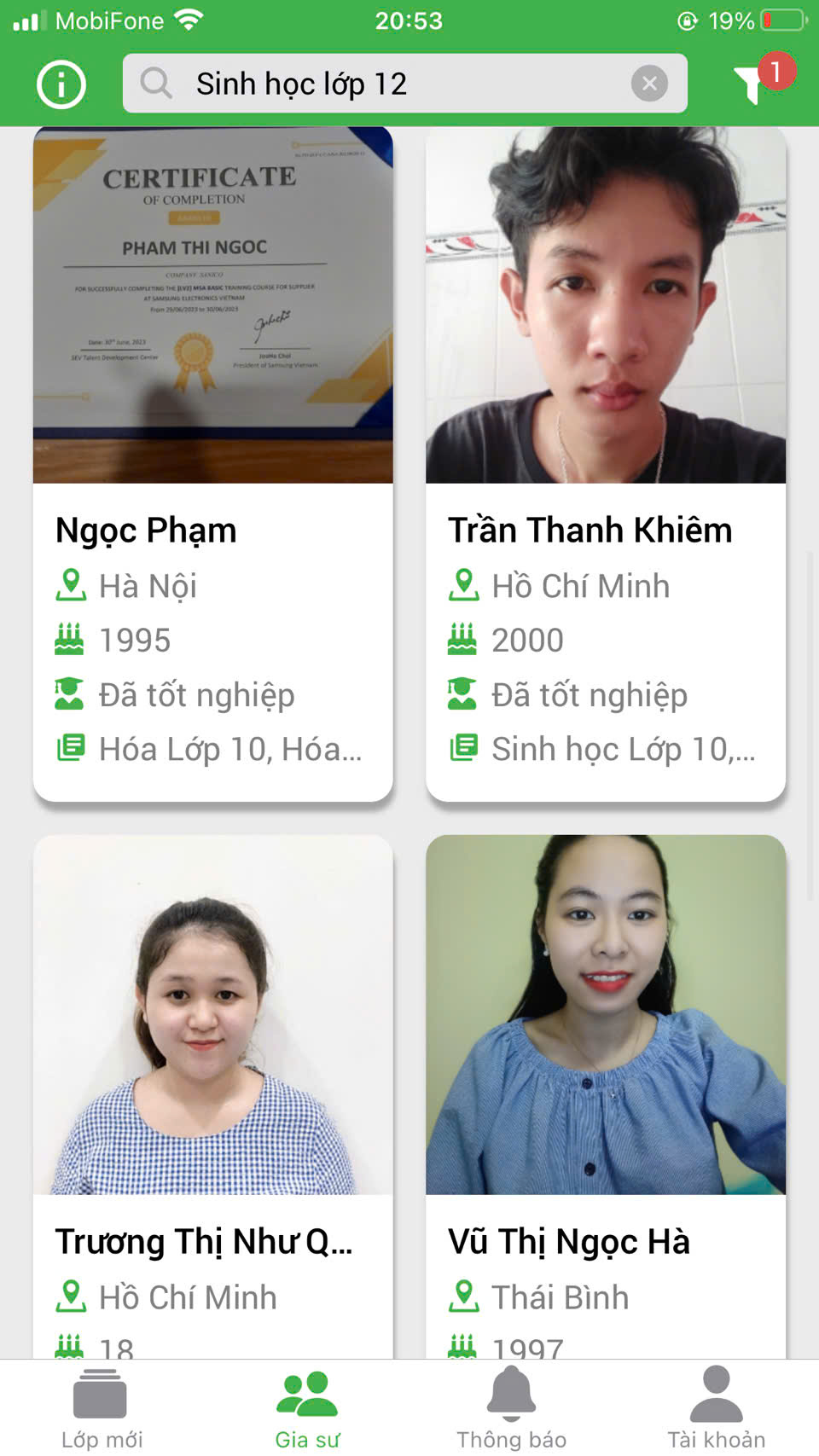819x1456 pixels.
Task: Select the Gia sư tab
Action: (x=307, y=1408)
